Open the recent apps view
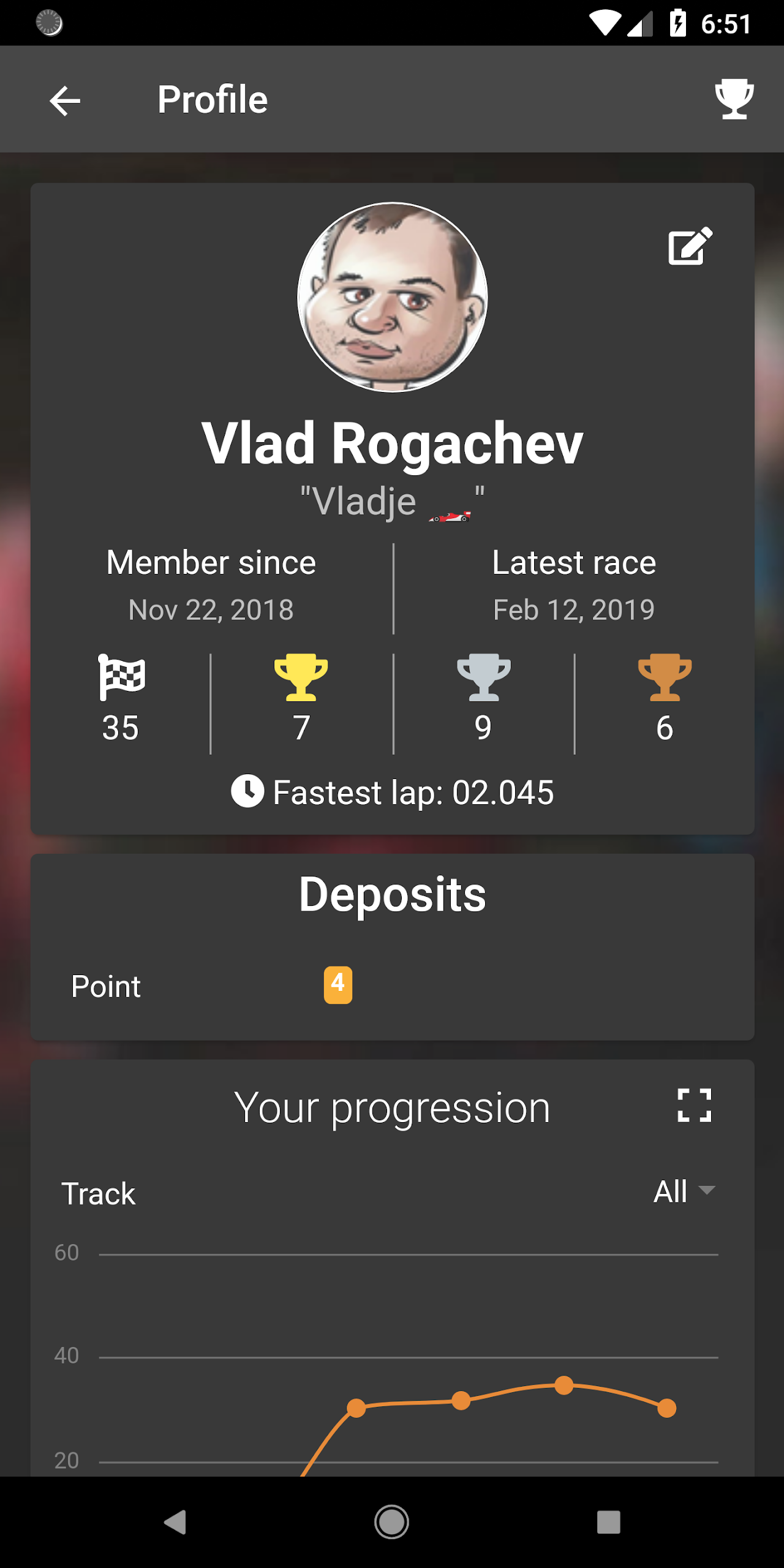Screen dimensions: 784x1568 tap(608, 1522)
